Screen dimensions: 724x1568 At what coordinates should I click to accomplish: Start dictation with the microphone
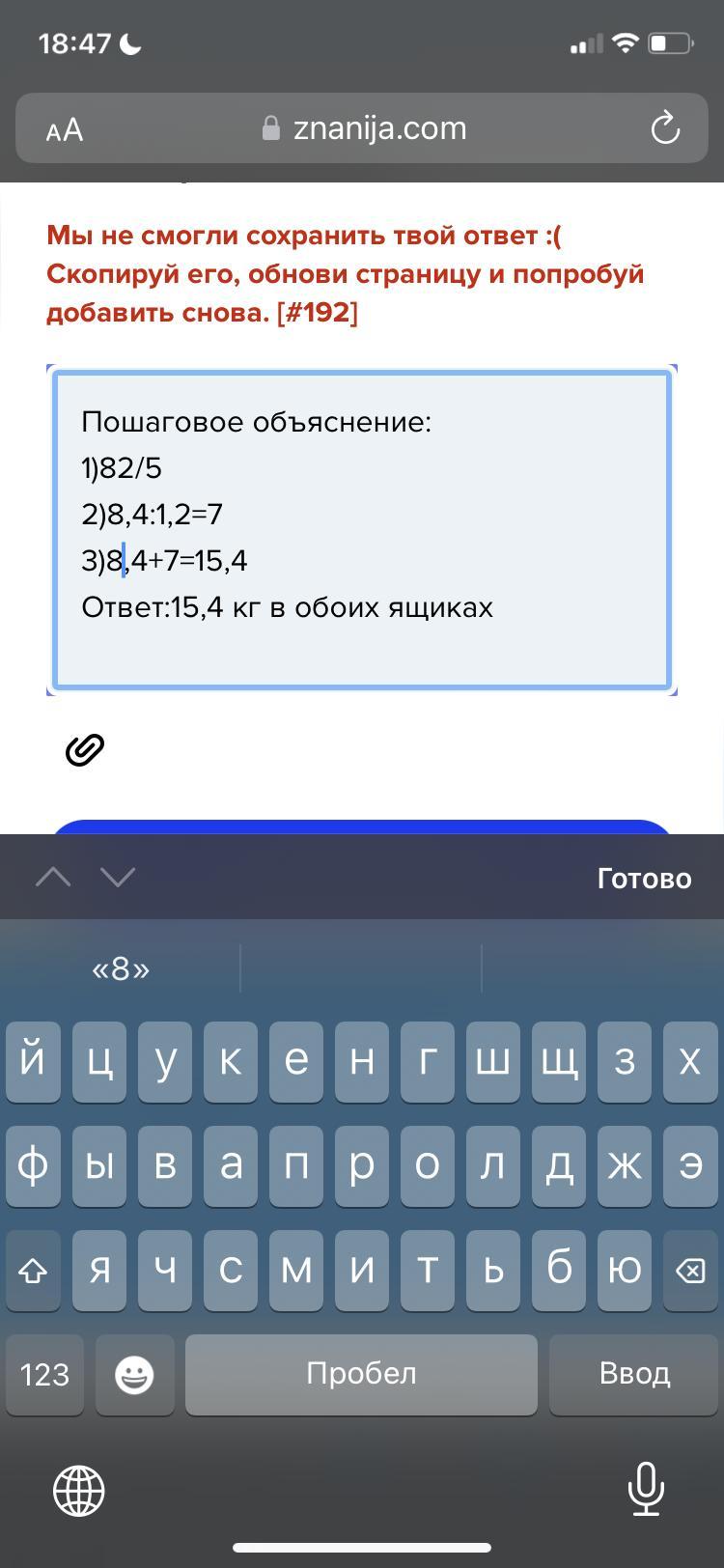(645, 1488)
